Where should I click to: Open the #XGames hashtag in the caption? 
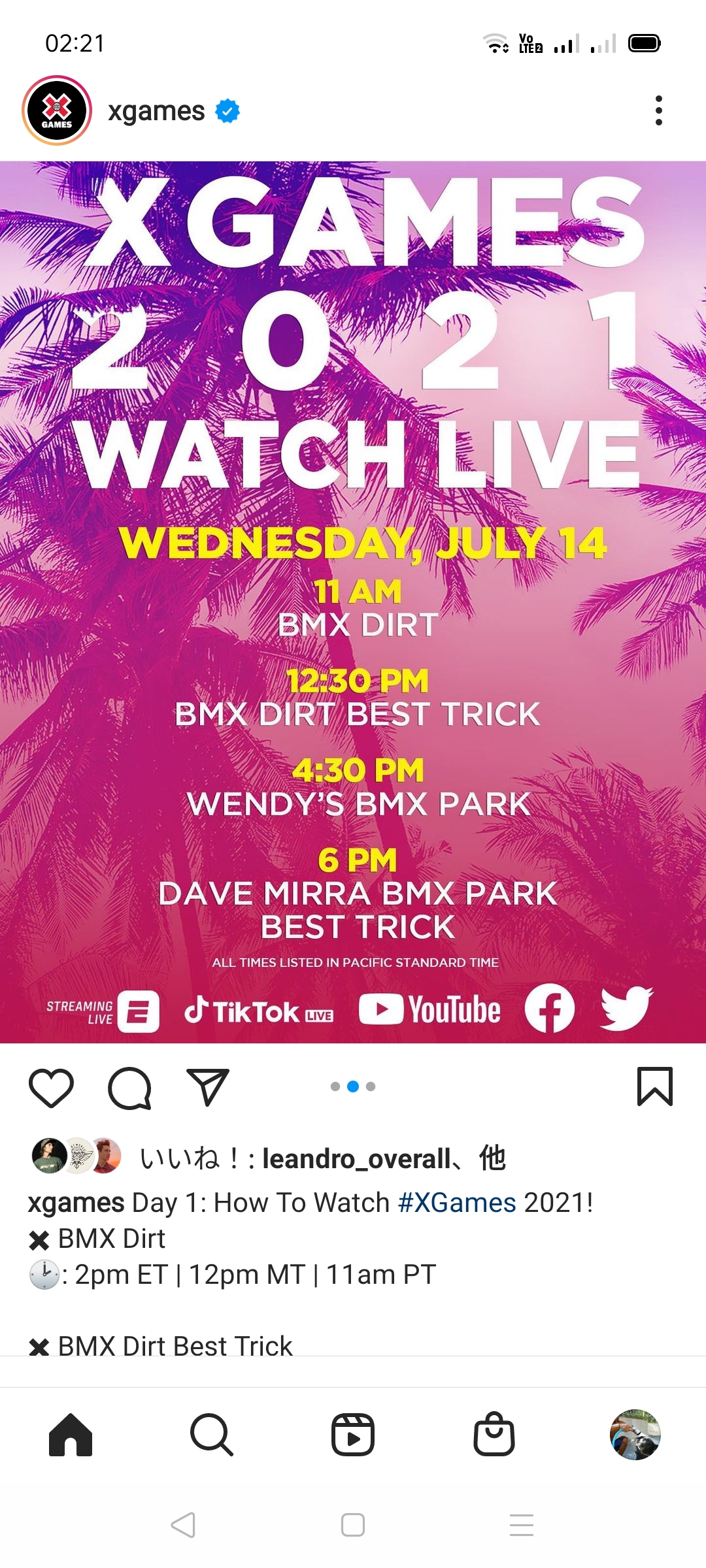[x=457, y=1202]
